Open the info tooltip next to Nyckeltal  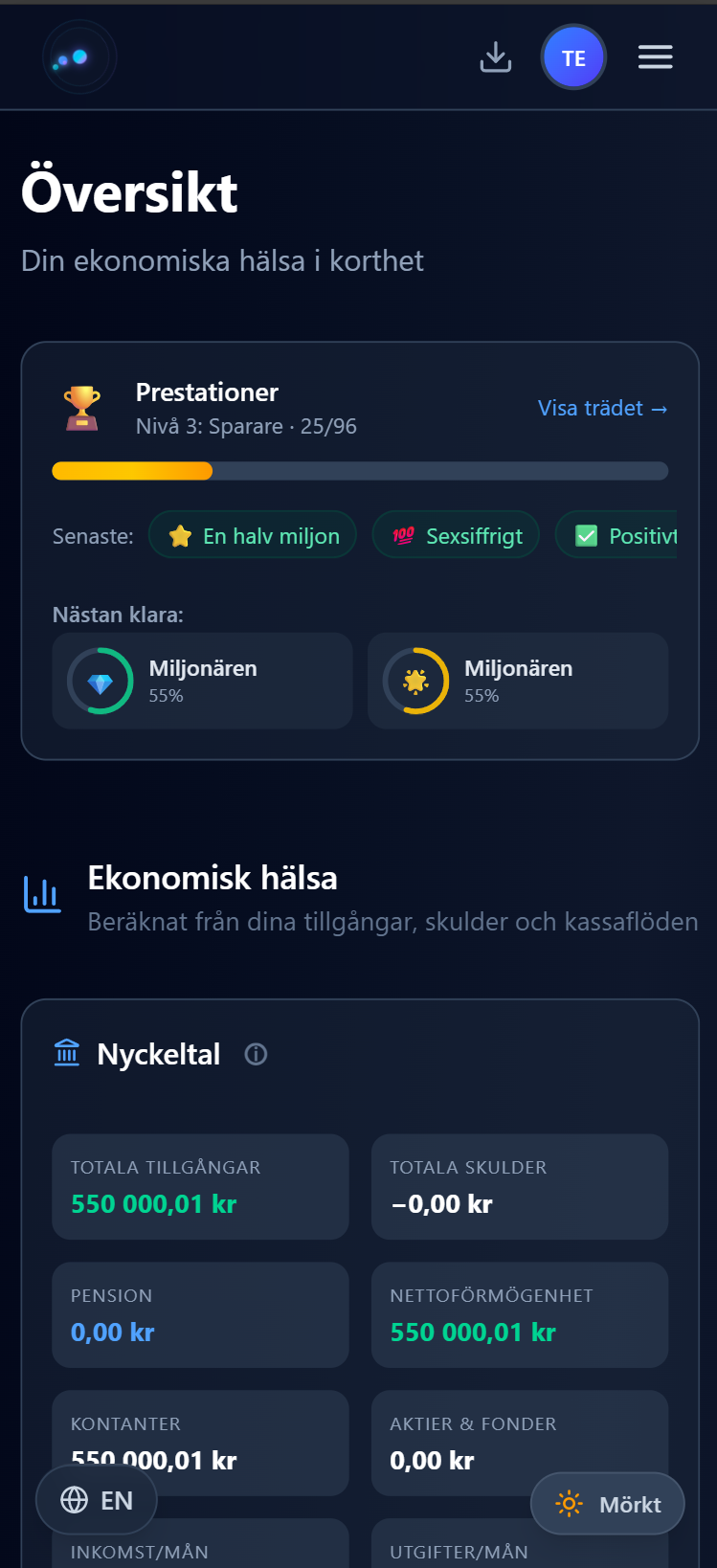(x=255, y=1054)
